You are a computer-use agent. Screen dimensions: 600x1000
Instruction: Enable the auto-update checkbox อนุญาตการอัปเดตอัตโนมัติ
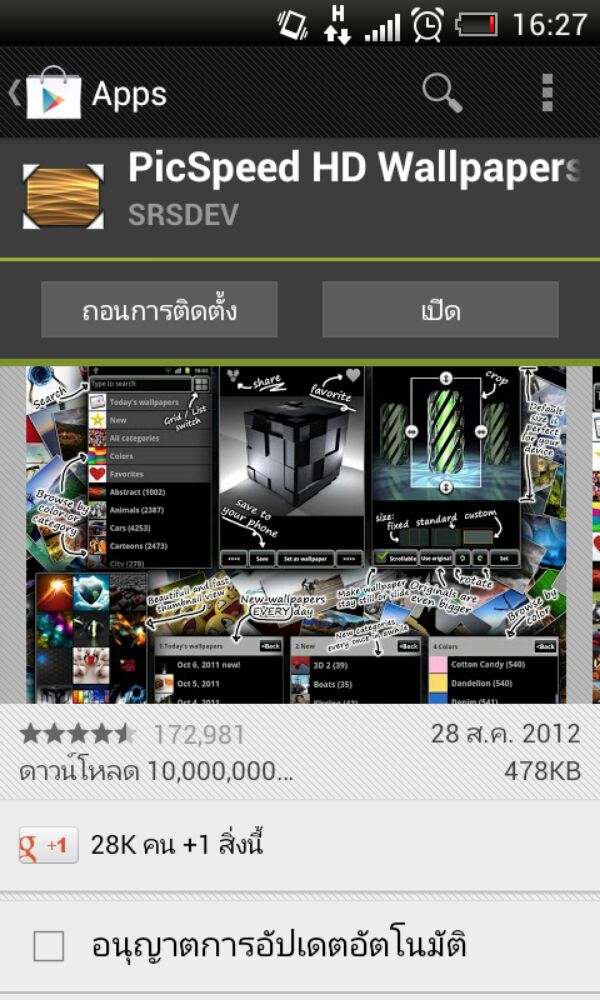coord(49,945)
